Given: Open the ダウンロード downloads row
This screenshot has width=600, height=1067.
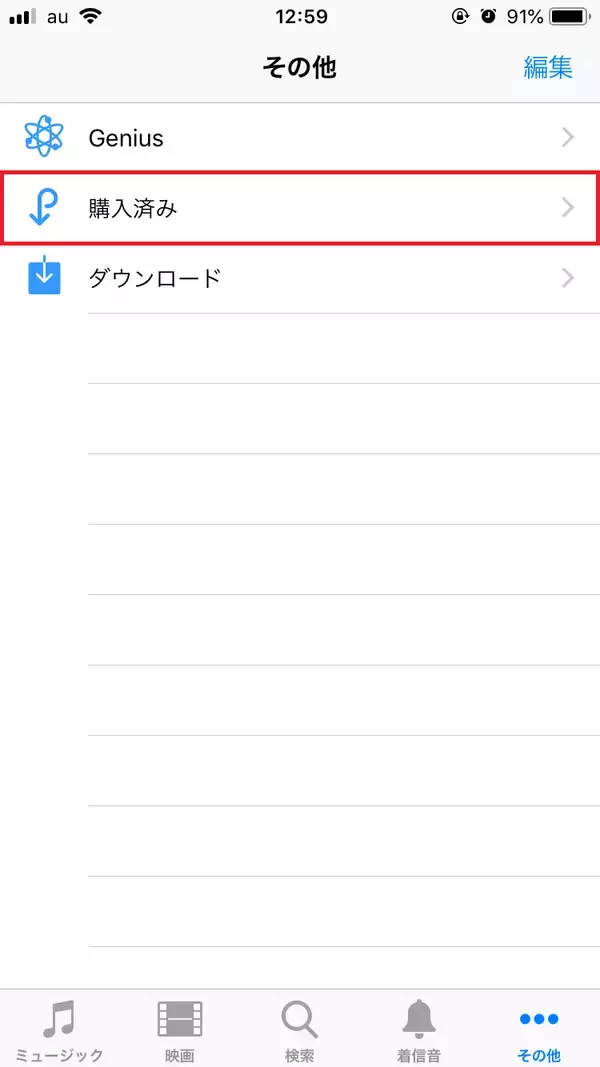Looking at the screenshot, I should (x=300, y=278).
